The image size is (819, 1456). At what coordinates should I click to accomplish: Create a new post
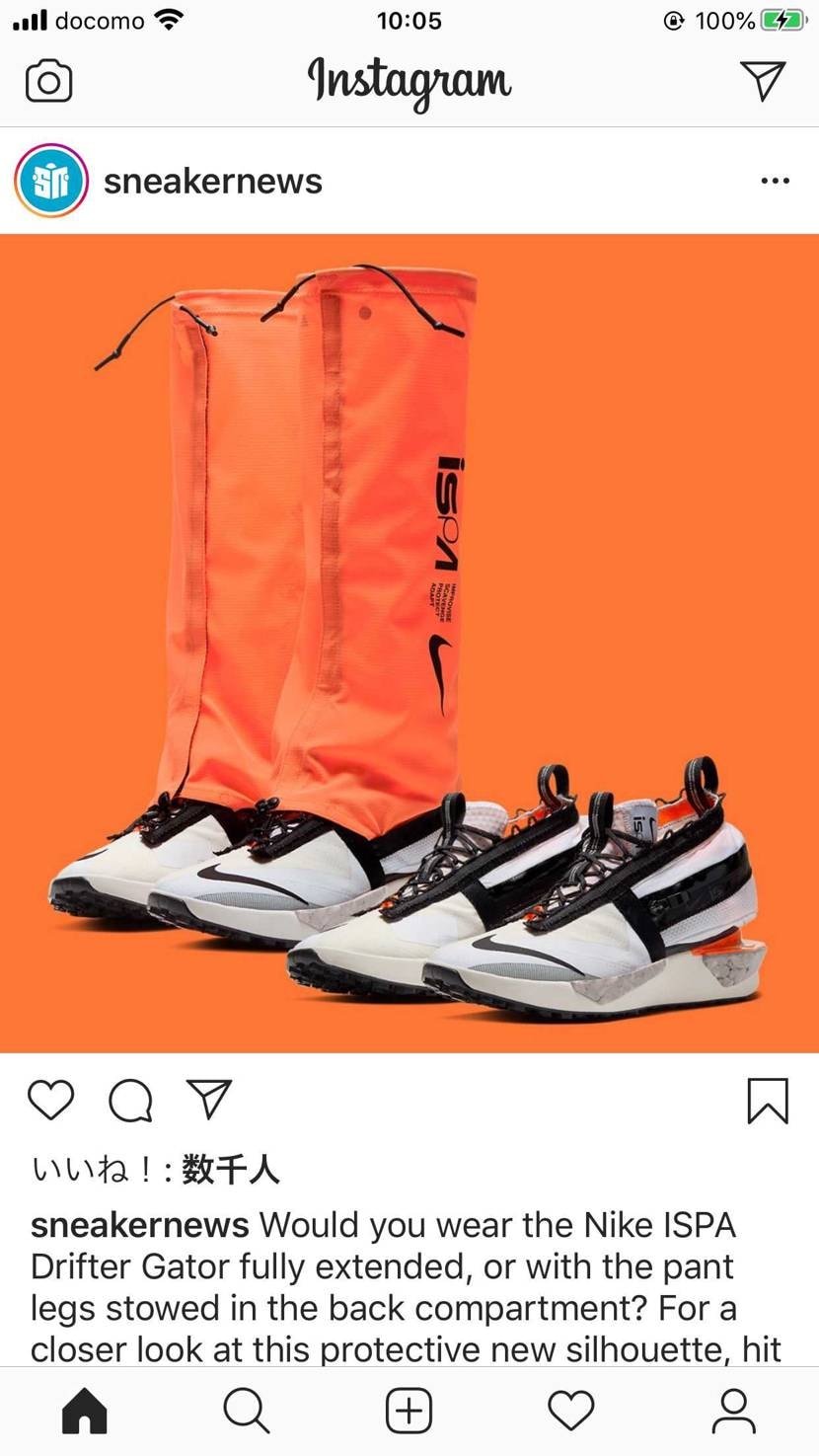point(409,1411)
